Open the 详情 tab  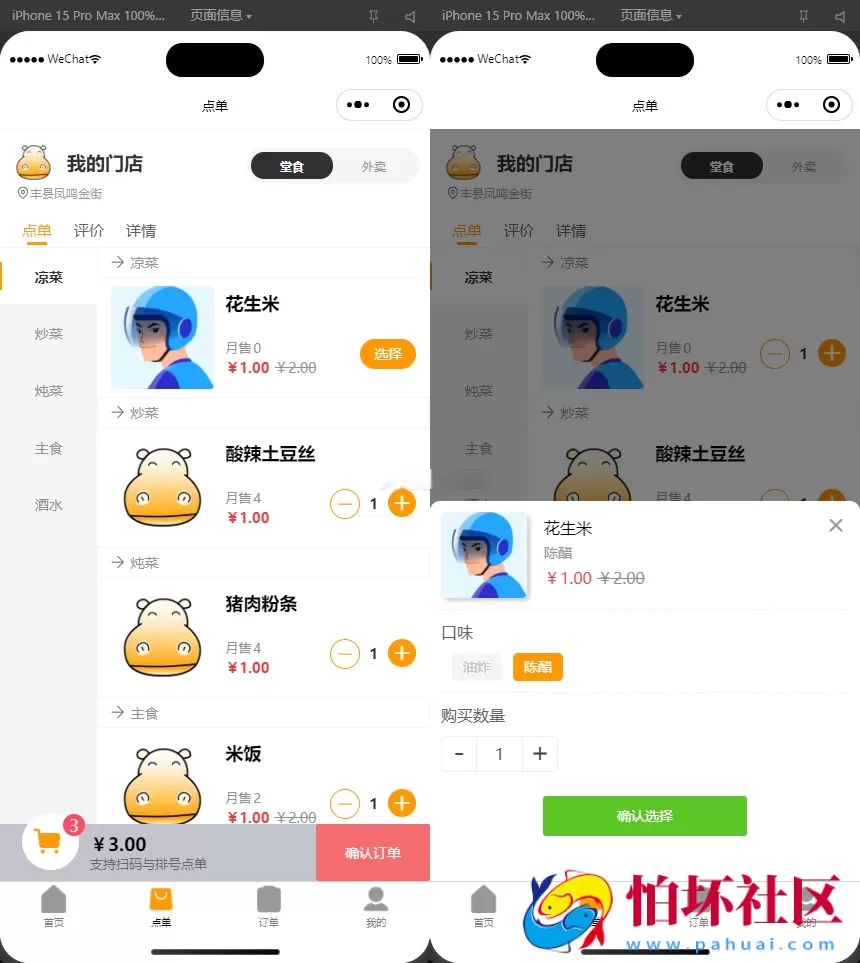[x=140, y=230]
